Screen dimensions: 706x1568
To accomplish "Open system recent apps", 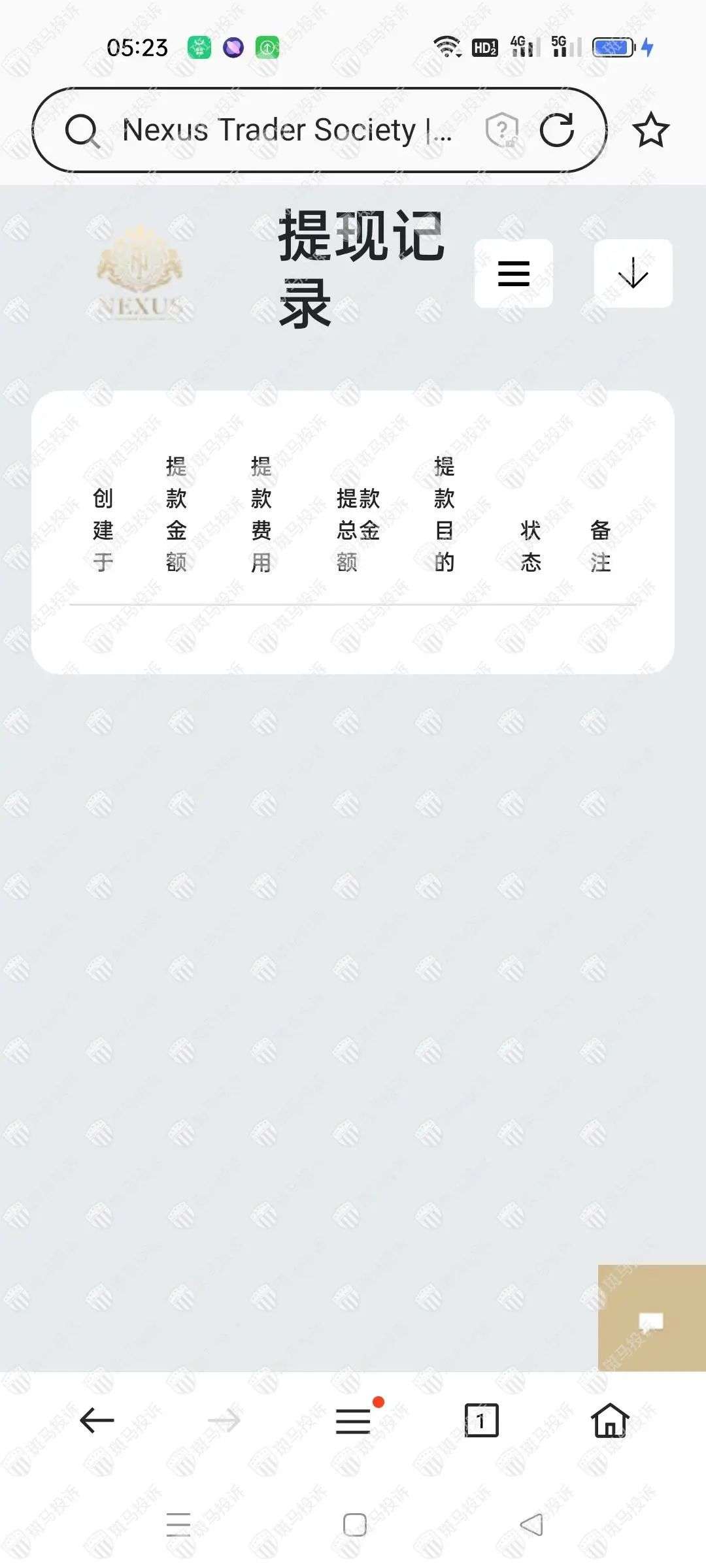I will click(x=178, y=1525).
